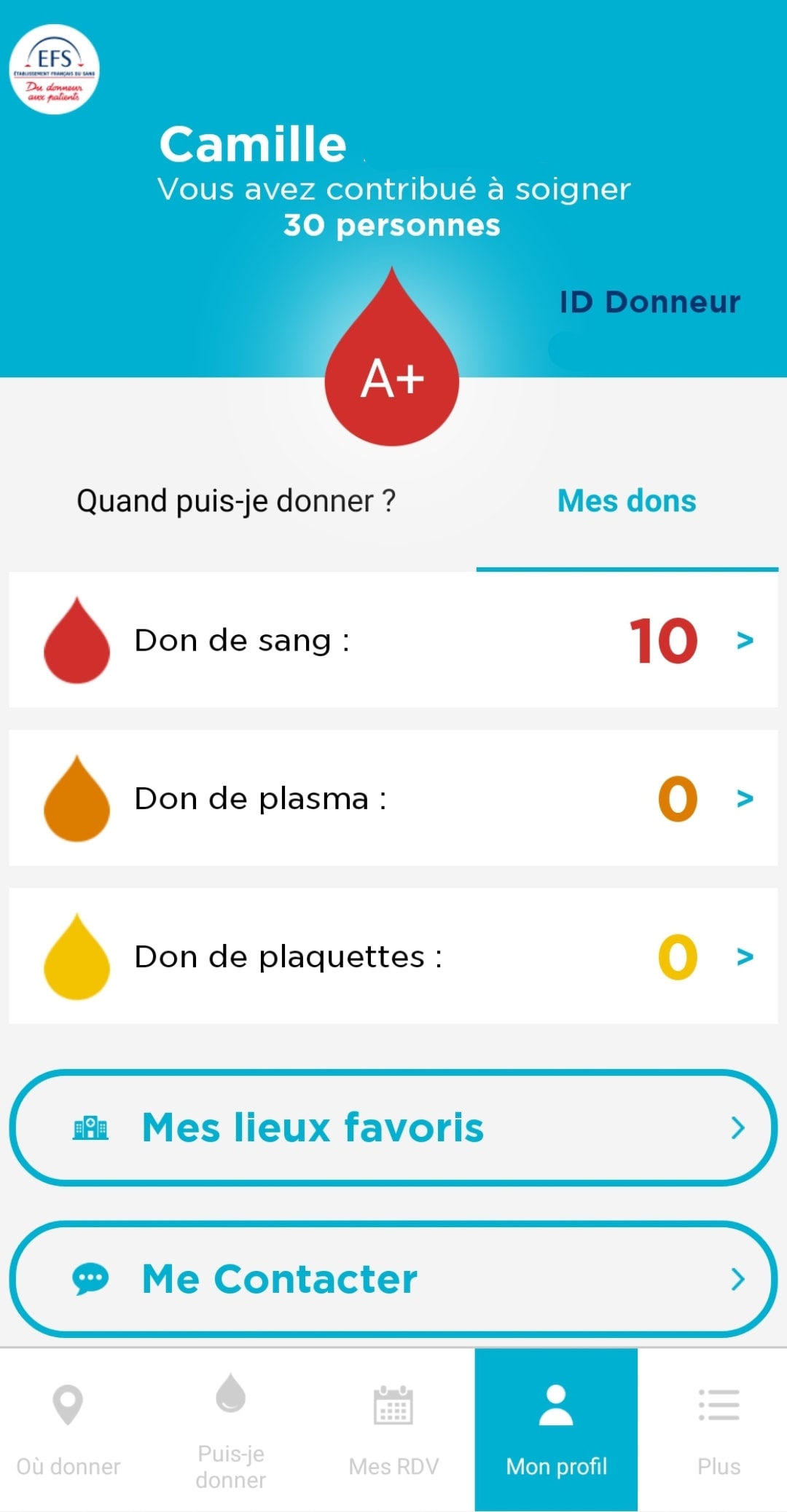View Don de plasma details
Viewport: 787px width, 1512px height.
393,798
